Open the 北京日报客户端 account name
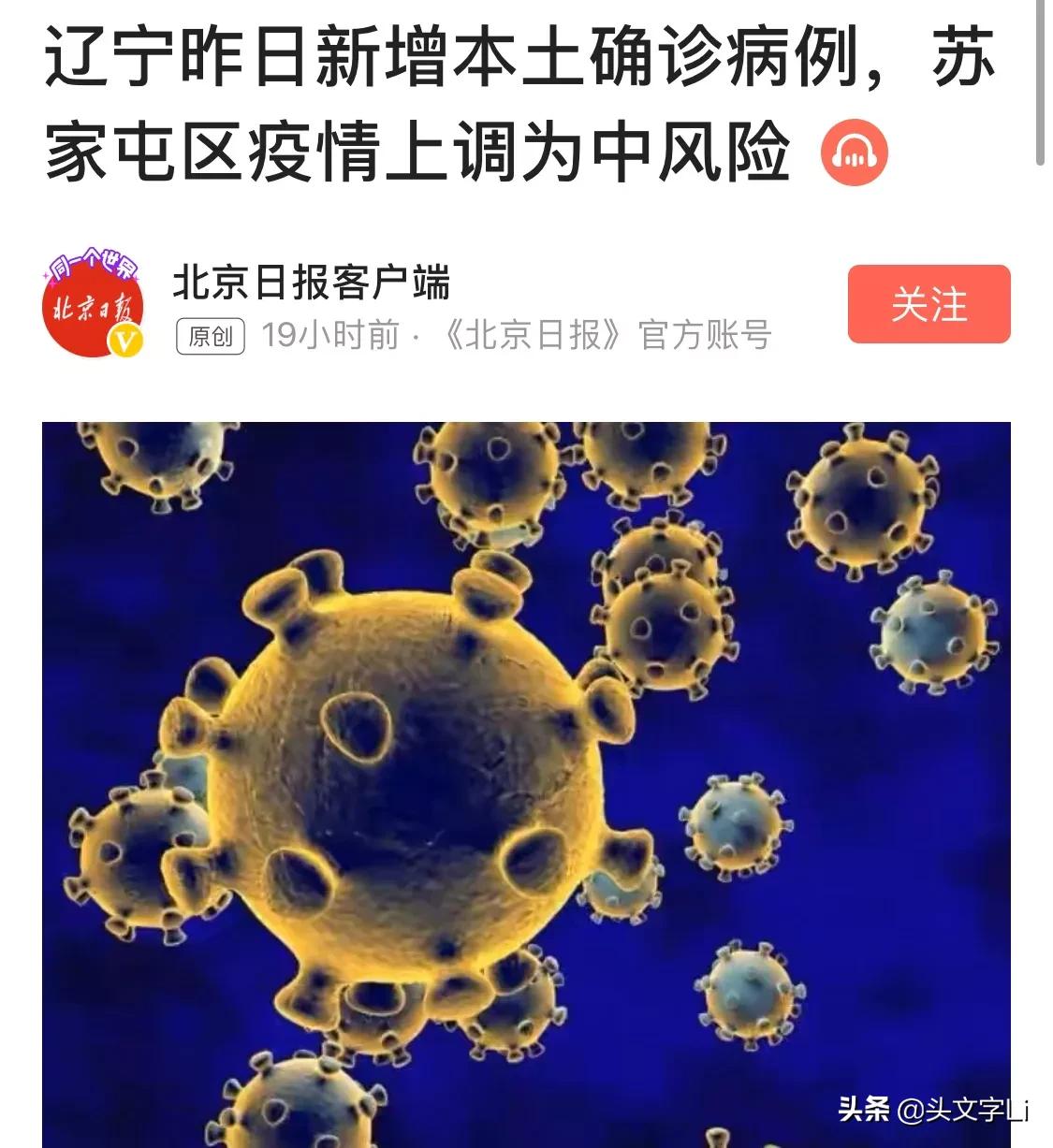 tap(311, 282)
